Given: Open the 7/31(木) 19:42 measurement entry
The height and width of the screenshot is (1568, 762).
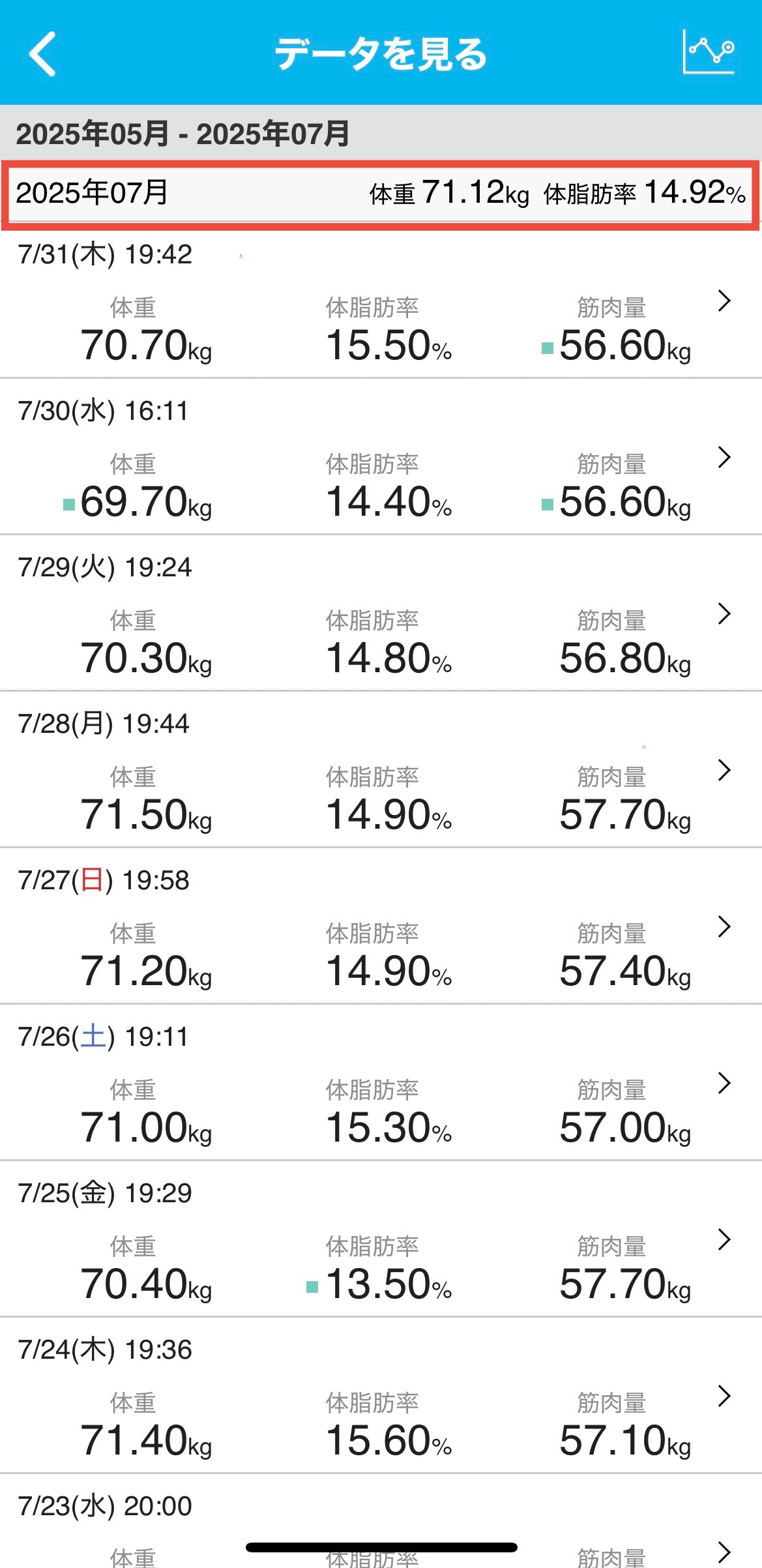Looking at the screenshot, I should (x=381, y=305).
